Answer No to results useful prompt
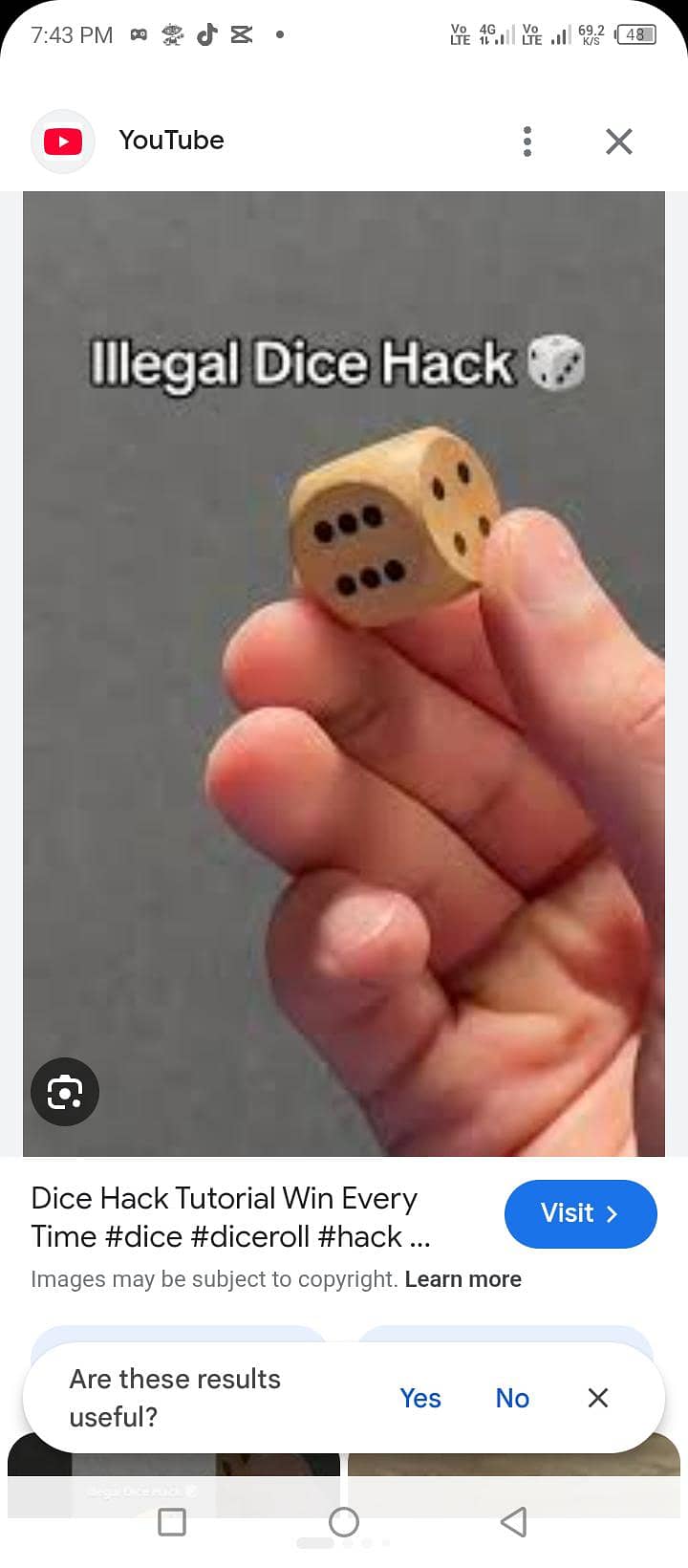 (x=512, y=1398)
